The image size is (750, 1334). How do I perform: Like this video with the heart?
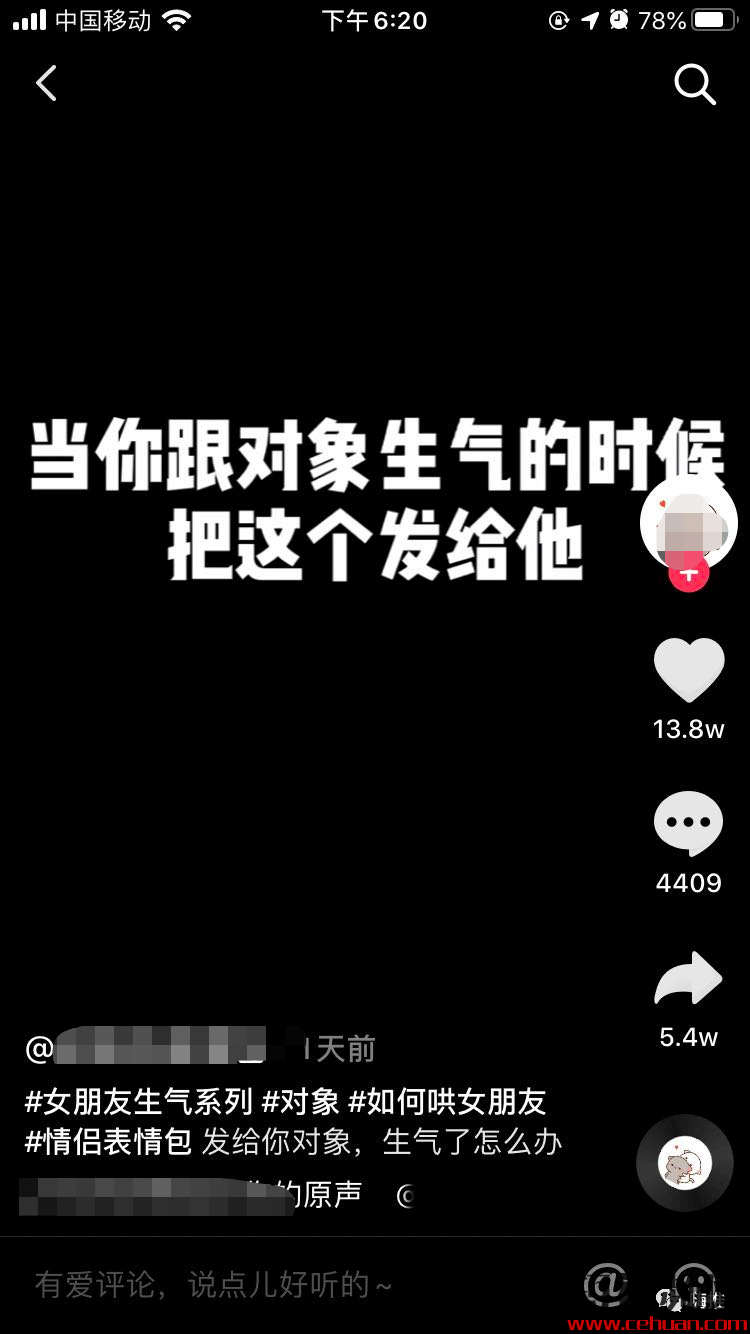[688, 670]
